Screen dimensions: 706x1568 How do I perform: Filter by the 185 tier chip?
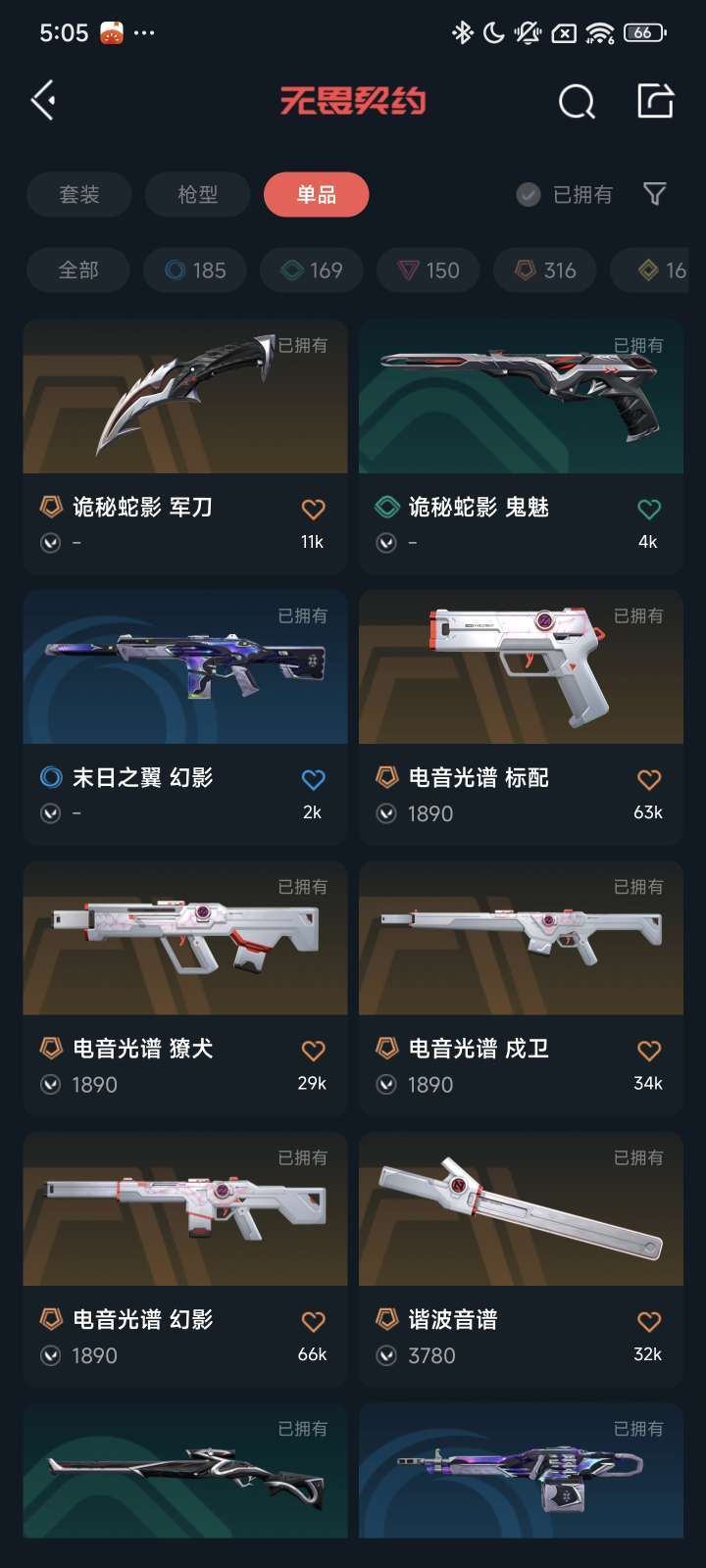pyautogui.click(x=195, y=269)
